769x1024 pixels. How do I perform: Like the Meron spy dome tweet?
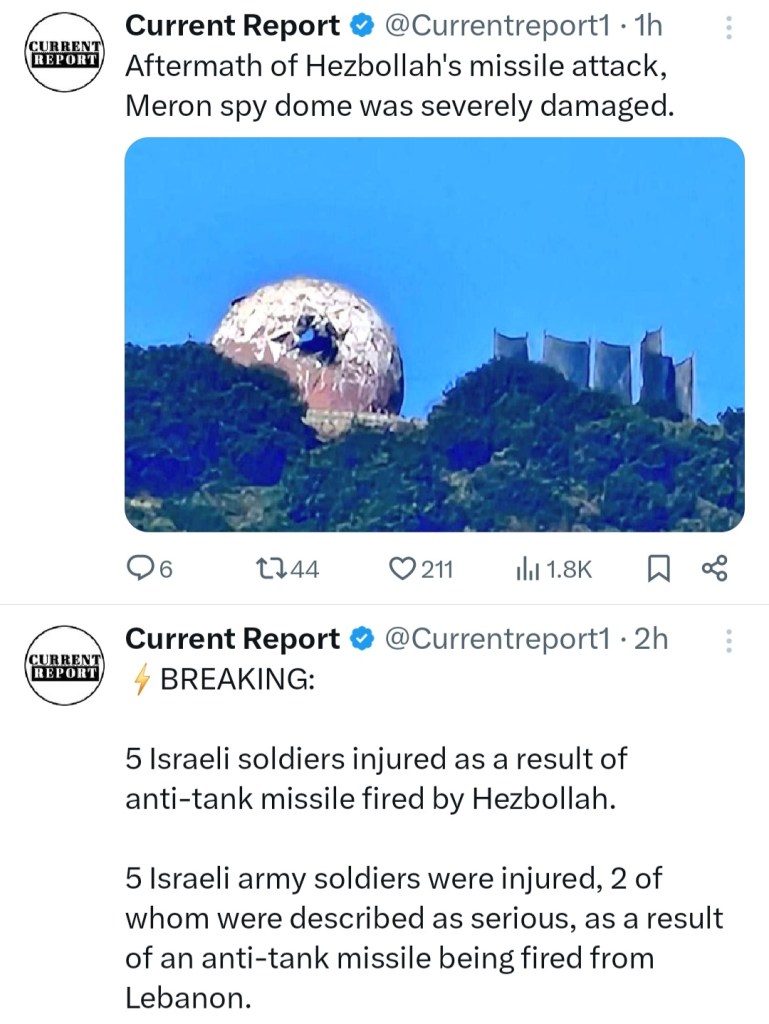[401, 569]
